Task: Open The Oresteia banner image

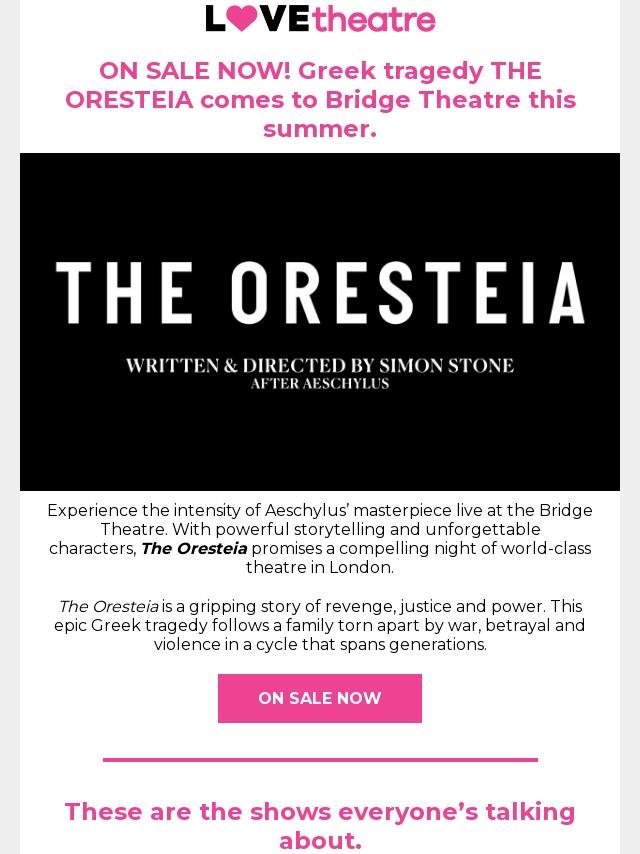Action: (x=320, y=321)
